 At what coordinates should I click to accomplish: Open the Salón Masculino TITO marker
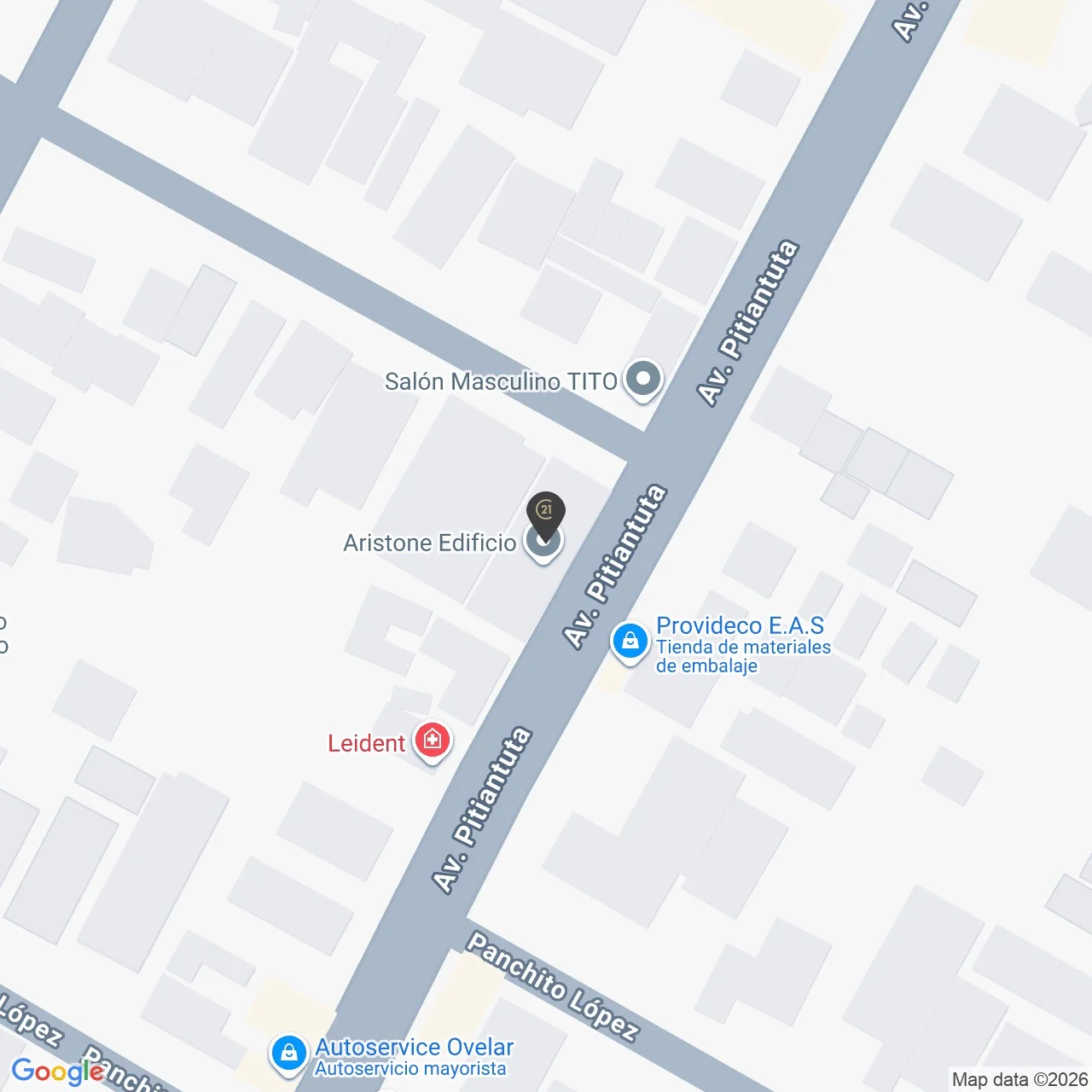(x=643, y=378)
